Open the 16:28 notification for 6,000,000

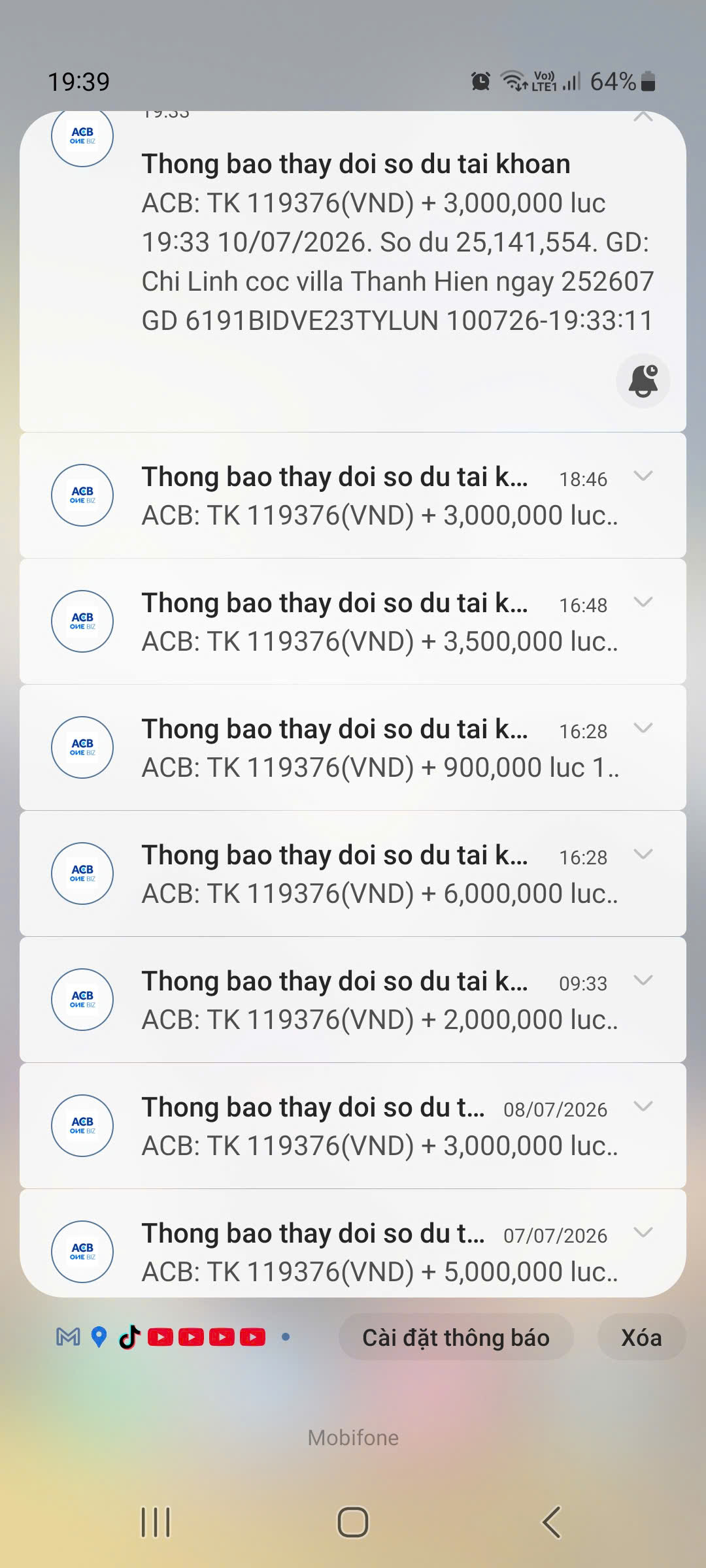point(353,874)
